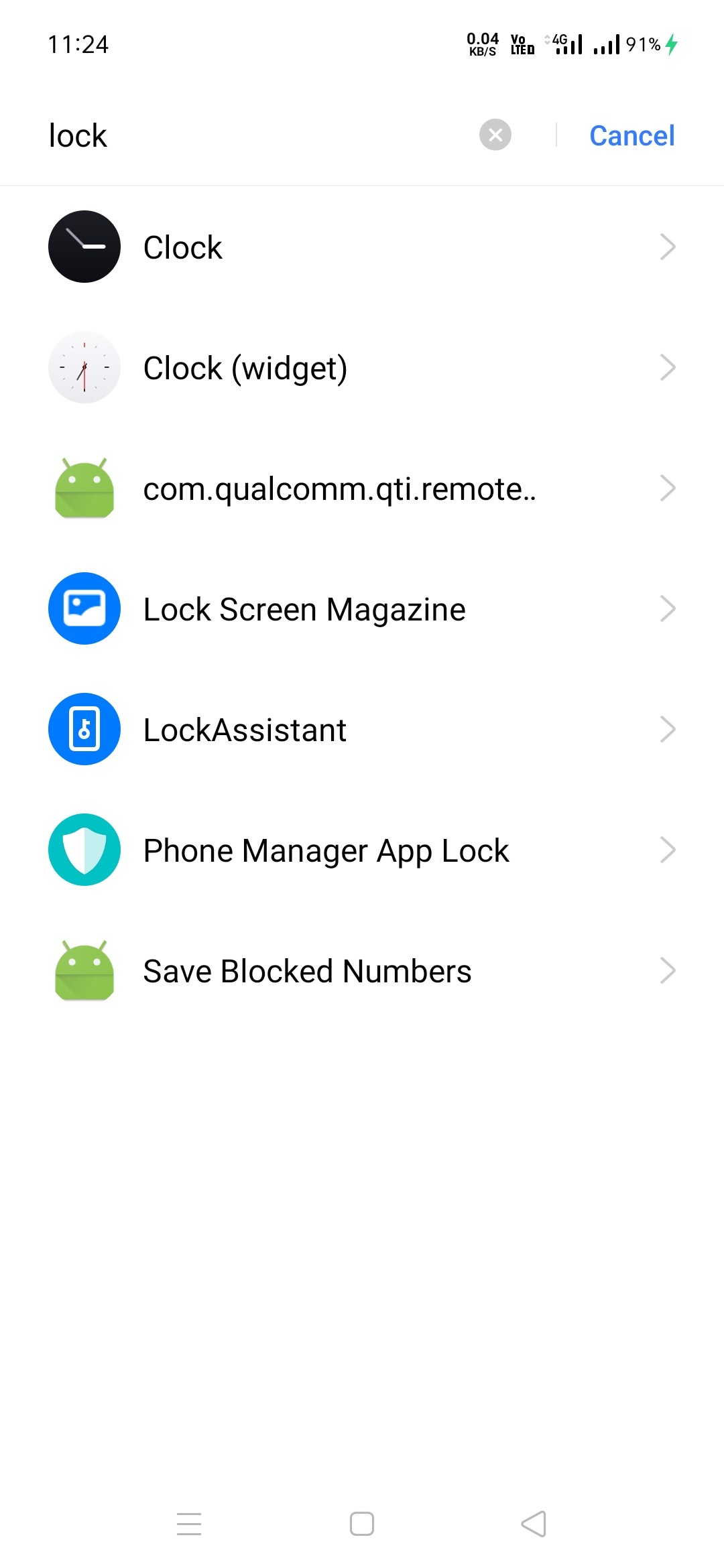The height and width of the screenshot is (1568, 724).
Task: Expand the Clock search result
Action: [x=668, y=246]
